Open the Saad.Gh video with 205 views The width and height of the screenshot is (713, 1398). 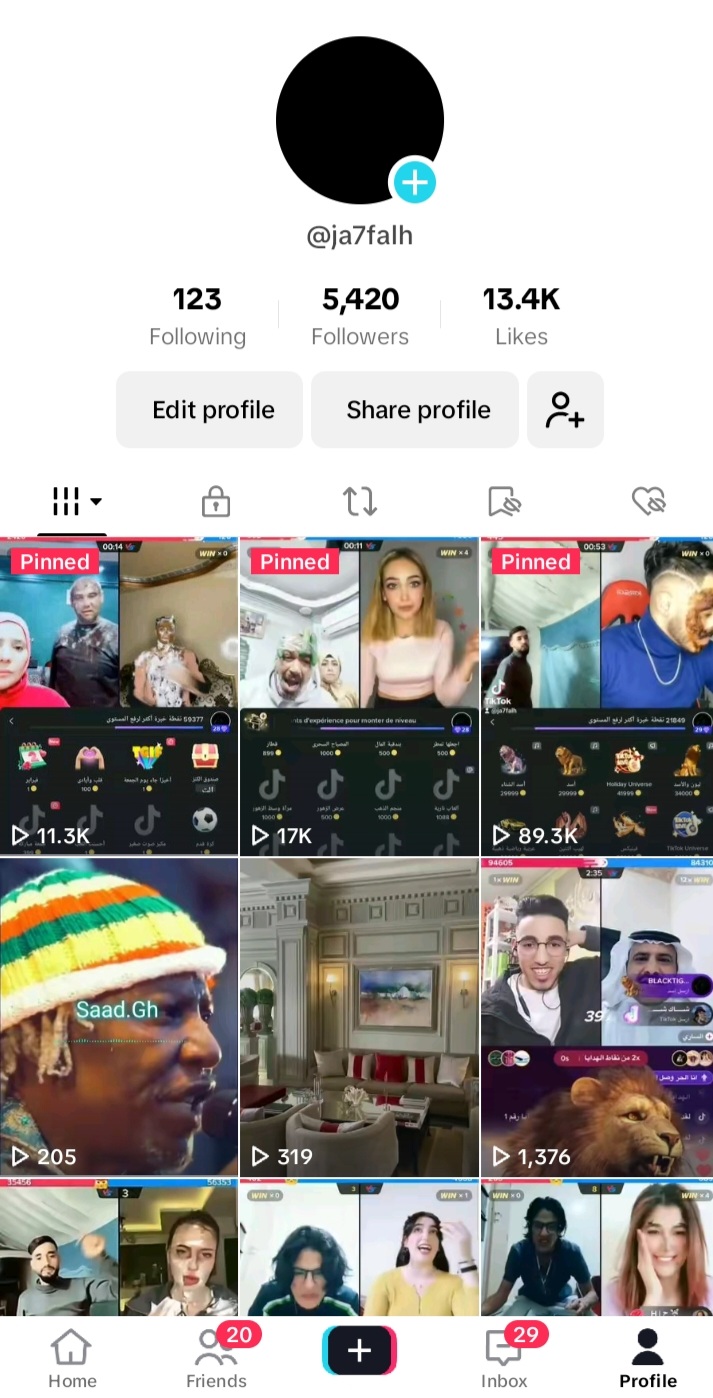pos(119,1016)
